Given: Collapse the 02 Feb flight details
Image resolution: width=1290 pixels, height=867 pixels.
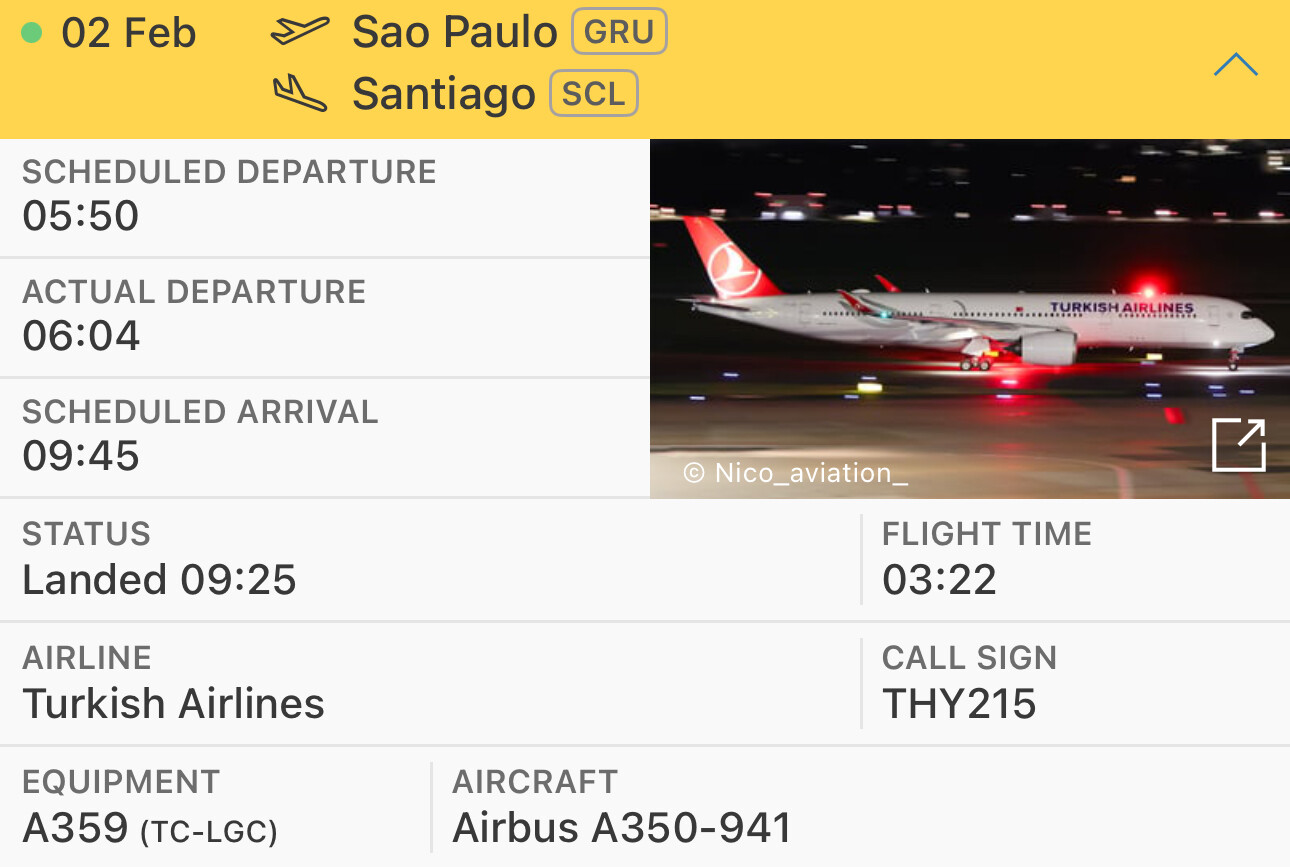Looking at the screenshot, I should pyautogui.click(x=1235, y=66).
